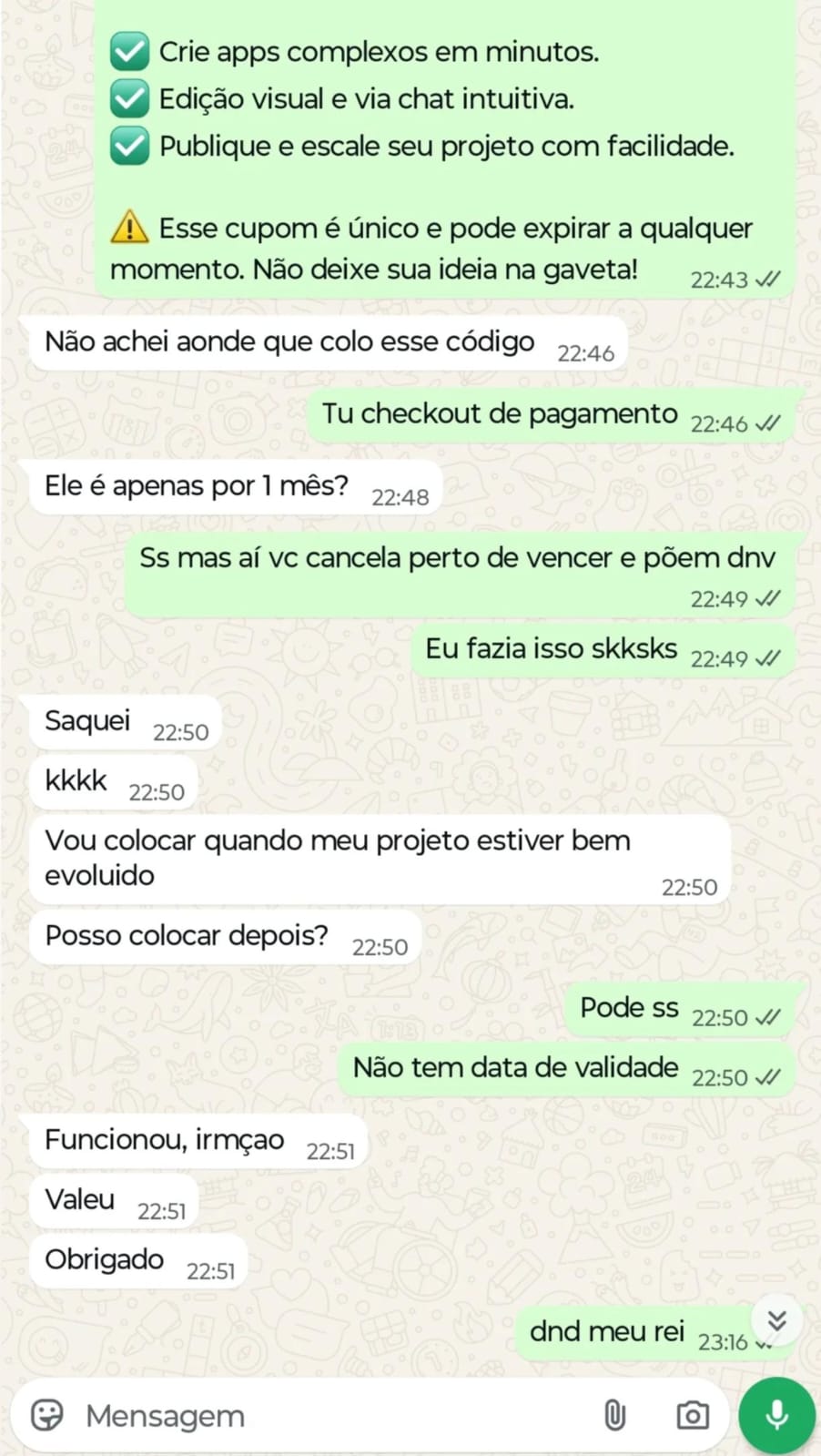This screenshot has width=821, height=1456.
Task: Click the scroll-to-bottom chevron button
Action: (776, 1320)
